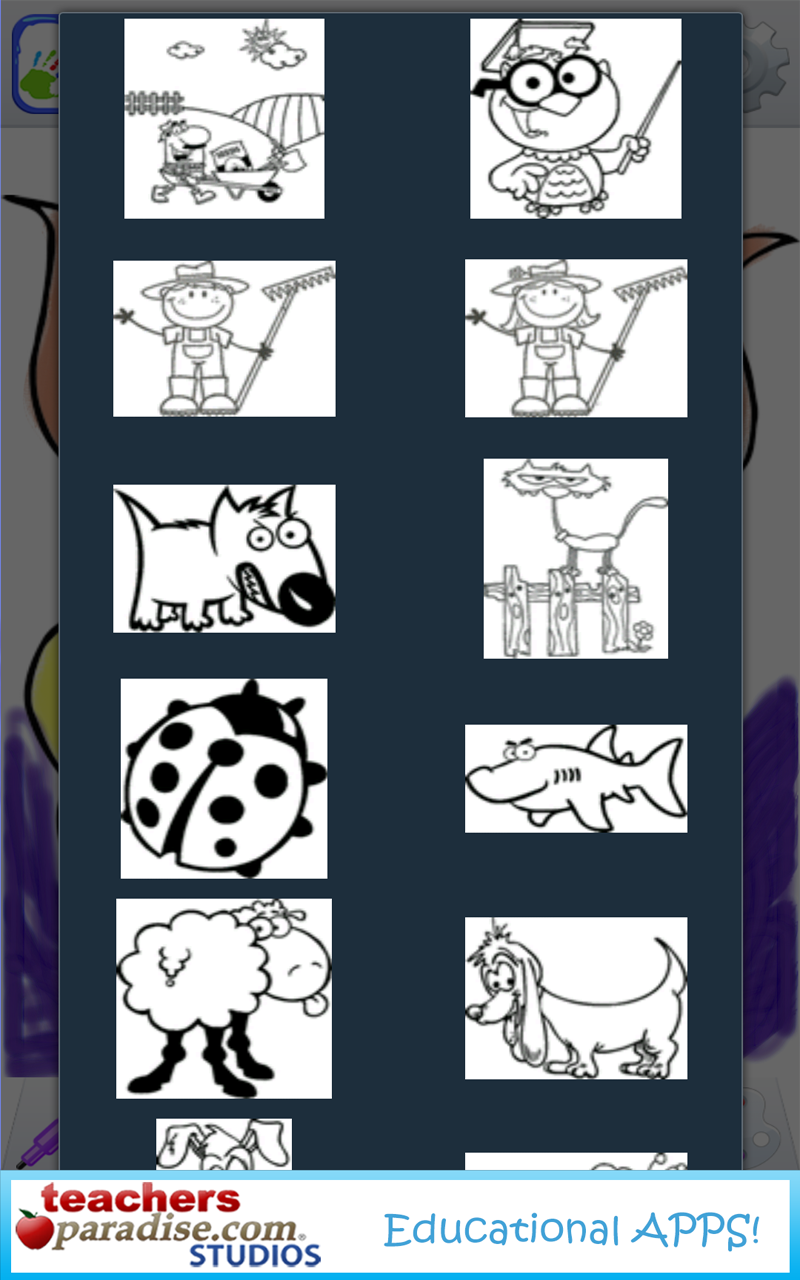Choose the cat on fence picture
The image size is (800, 1280).
[x=576, y=558]
